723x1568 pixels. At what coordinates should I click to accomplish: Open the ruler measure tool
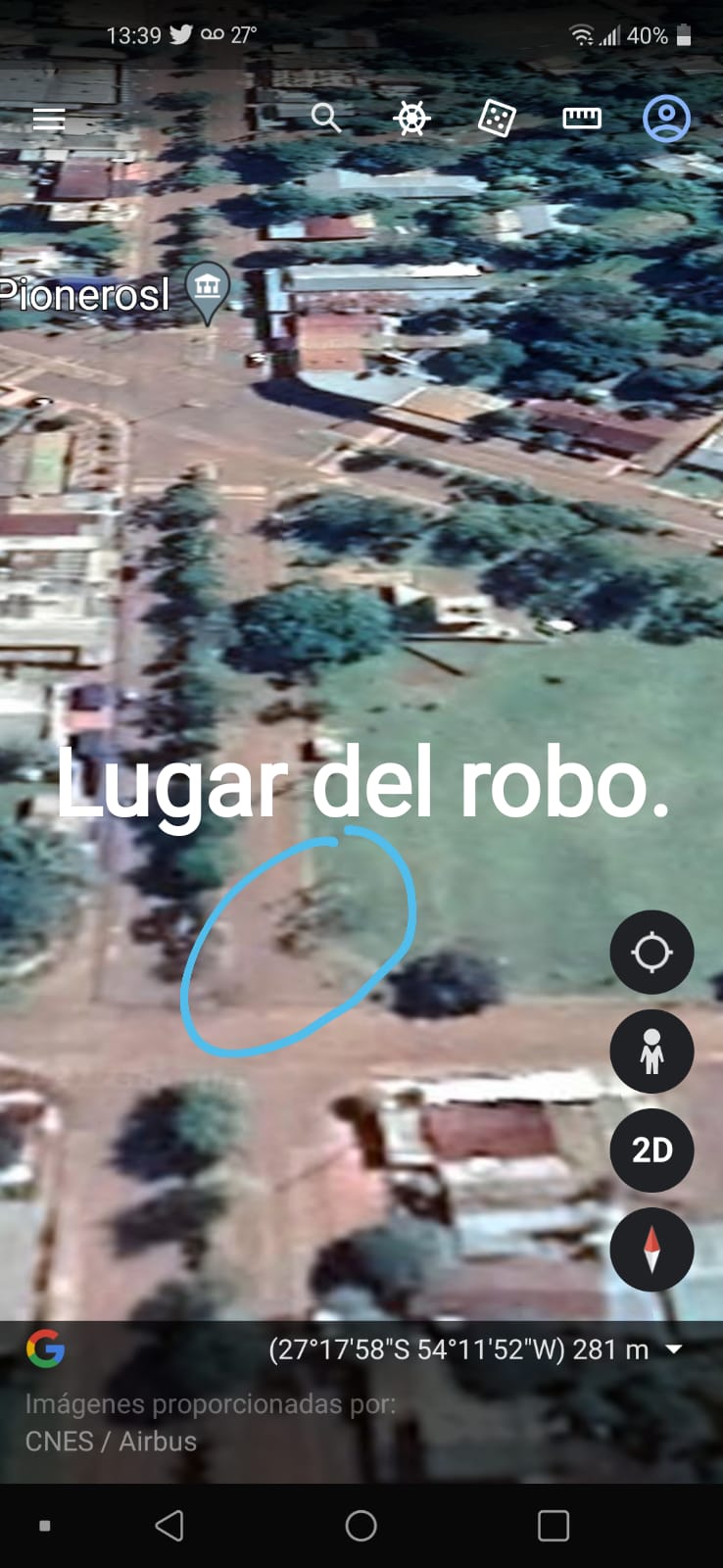[x=582, y=119]
